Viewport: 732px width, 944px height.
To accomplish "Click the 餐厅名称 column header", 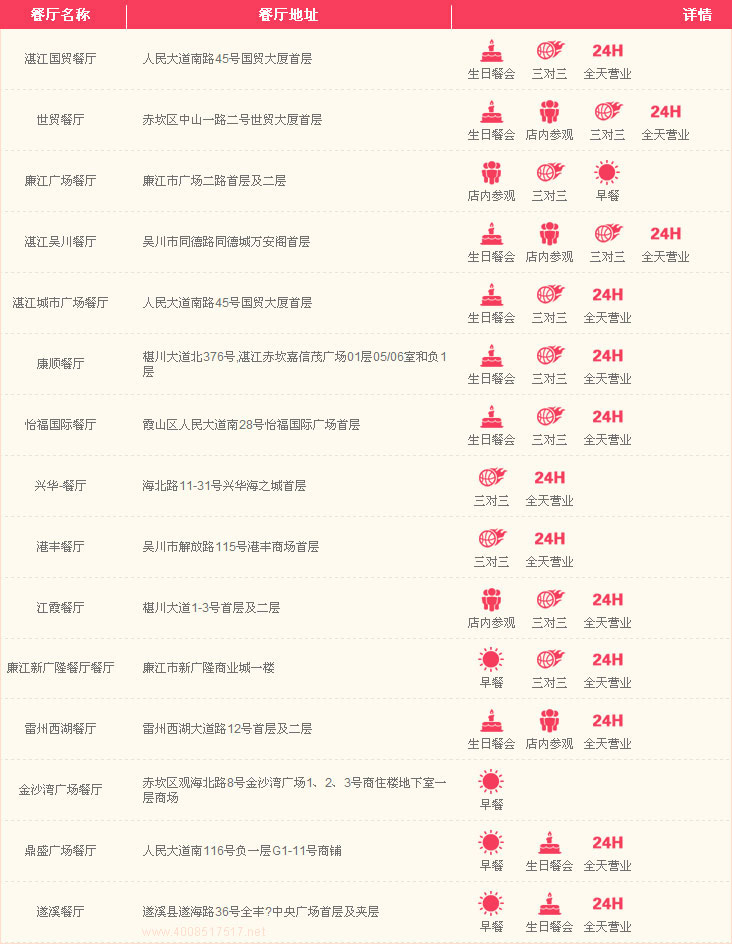I will [62, 15].
